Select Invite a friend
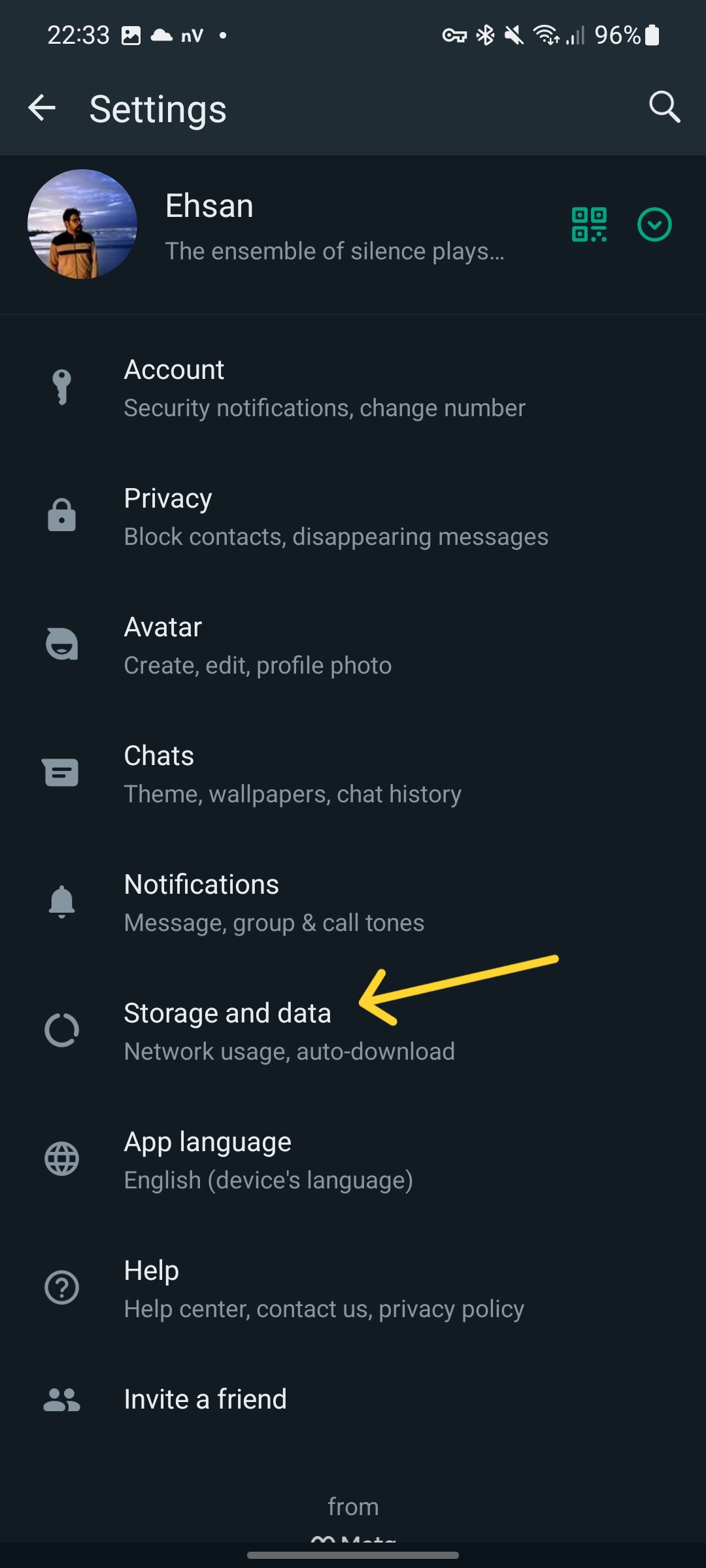Image resolution: width=706 pixels, height=1568 pixels. click(x=205, y=1399)
